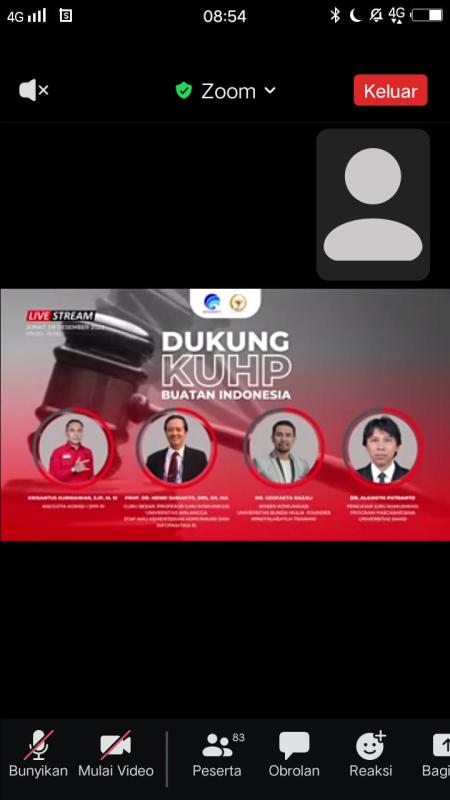Expand the Zoom meeting info dropdown
The width and height of the screenshot is (450, 800).
pyautogui.click(x=226, y=91)
